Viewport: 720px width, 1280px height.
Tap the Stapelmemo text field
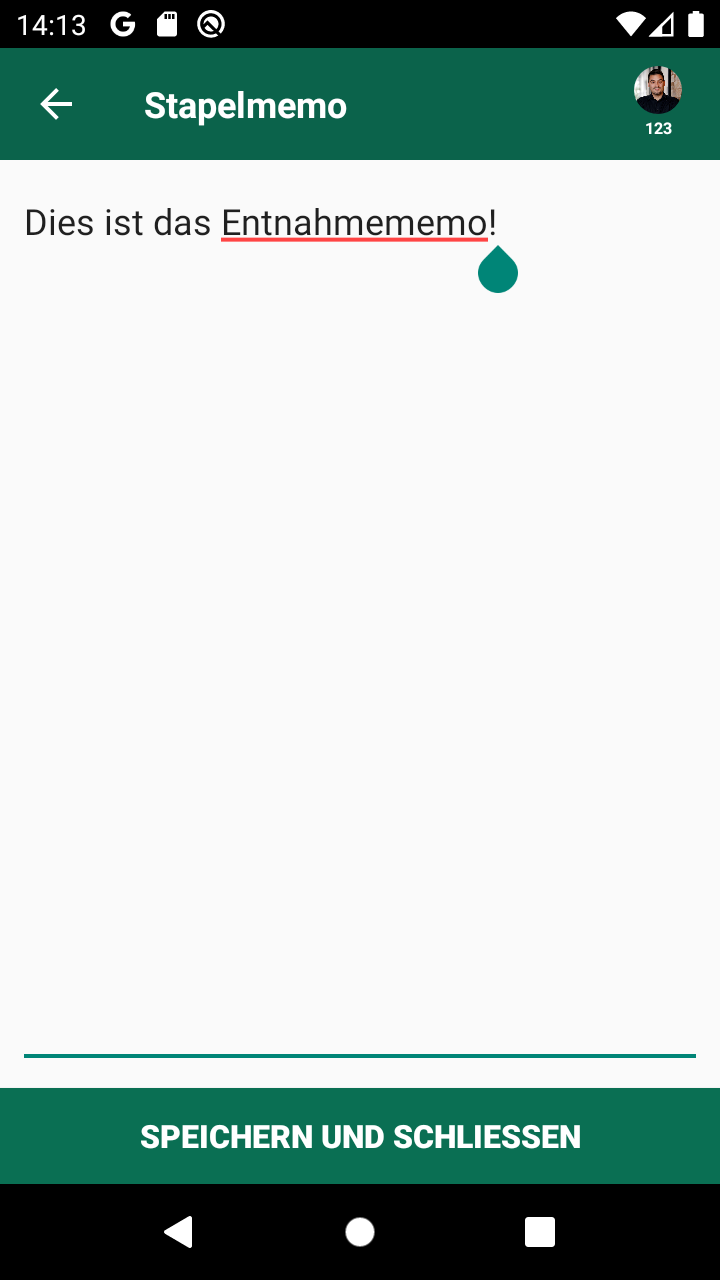pyautogui.click(x=360, y=600)
